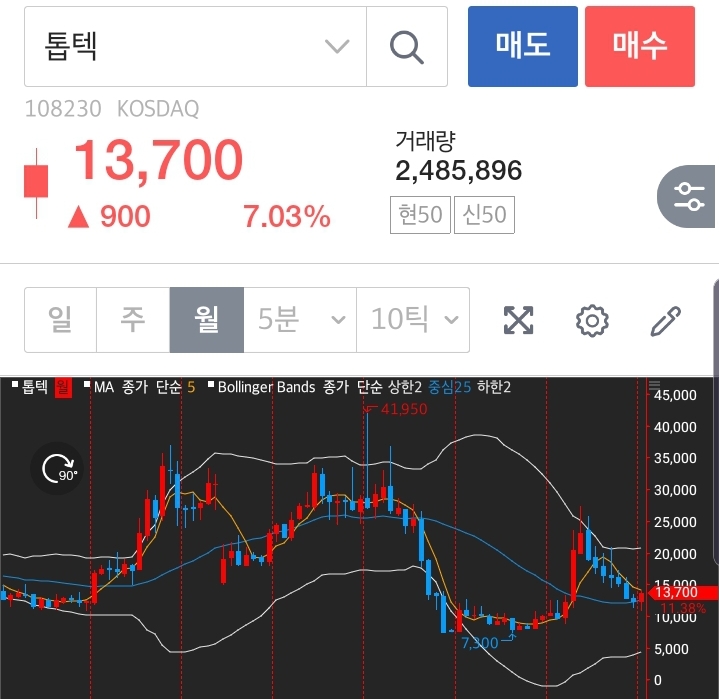Select the monthly 월 chart tab
The image size is (719, 699).
[207, 320]
